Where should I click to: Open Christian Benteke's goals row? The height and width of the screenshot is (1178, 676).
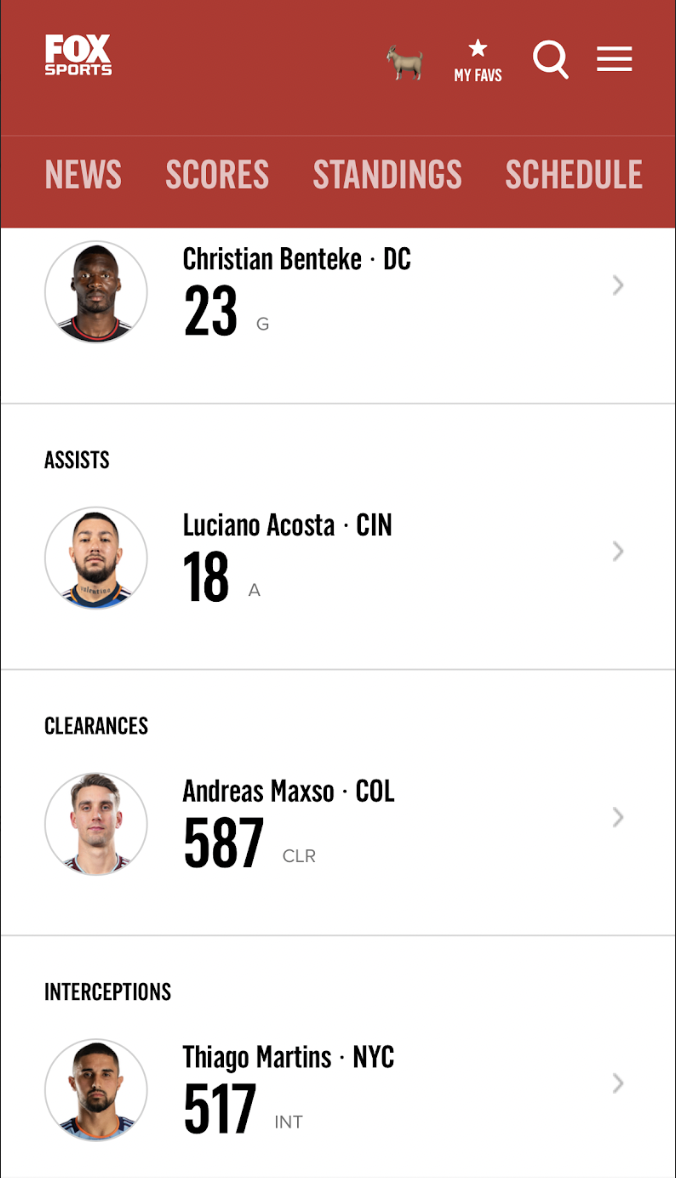[x=338, y=291]
